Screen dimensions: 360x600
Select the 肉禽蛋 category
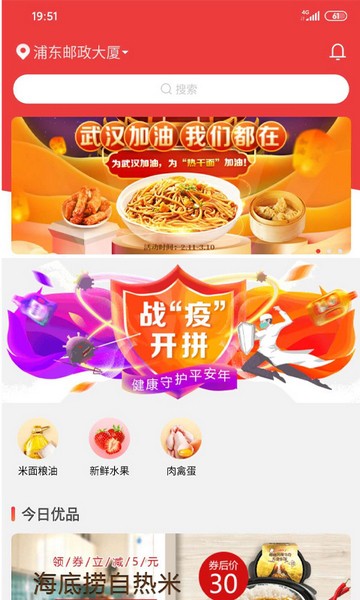pos(181,447)
